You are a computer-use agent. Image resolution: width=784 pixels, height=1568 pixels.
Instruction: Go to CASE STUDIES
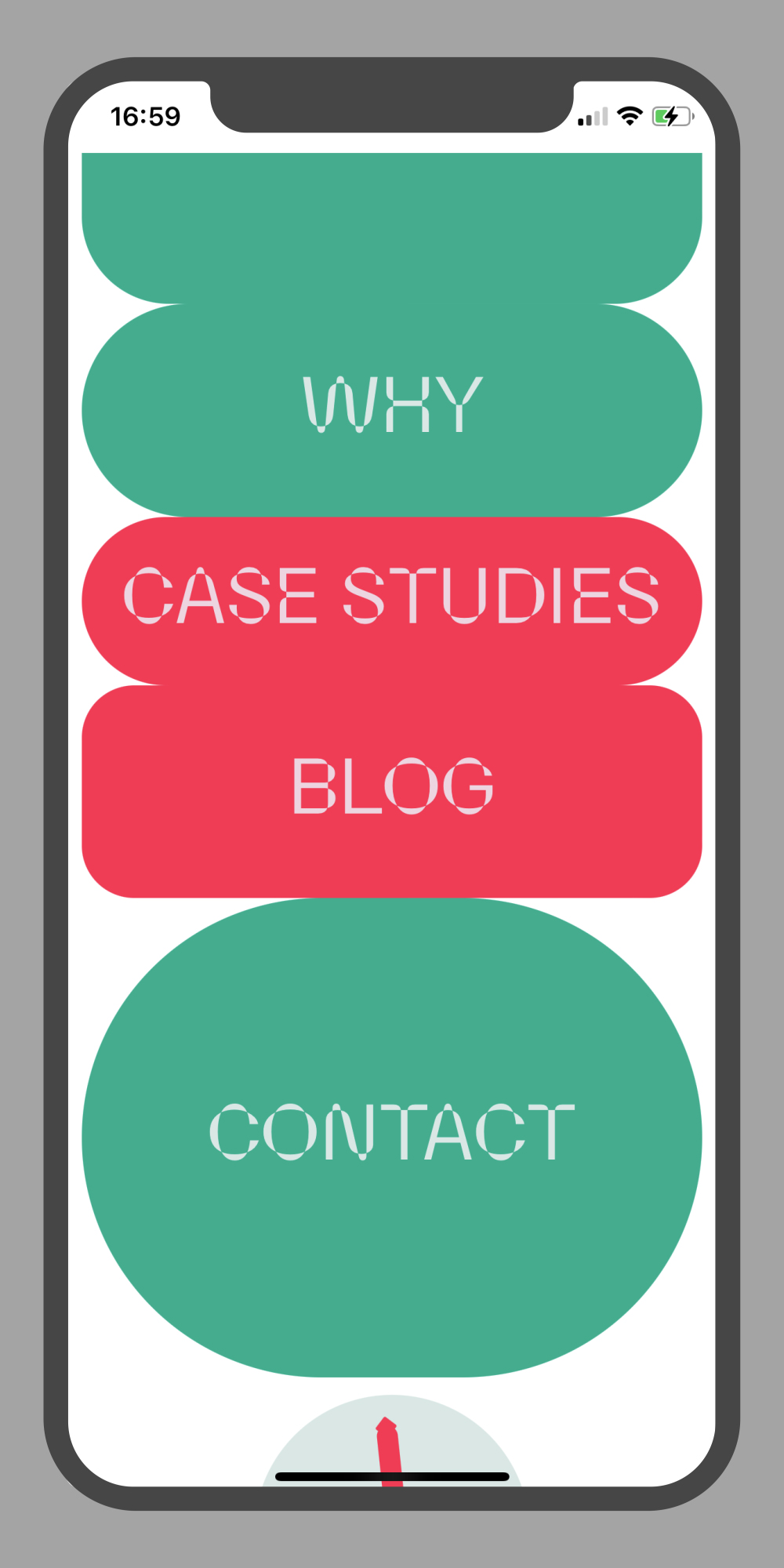click(x=392, y=597)
